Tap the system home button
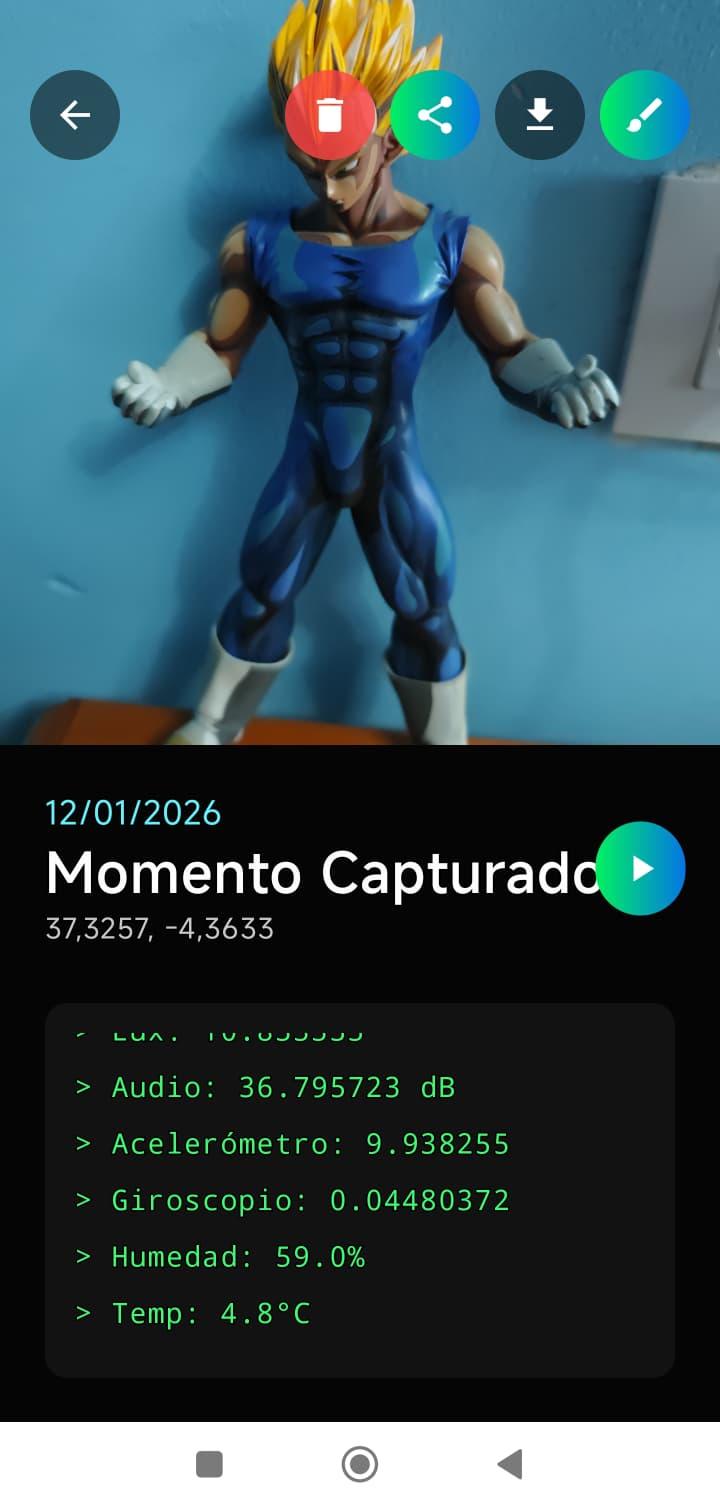720x1510 pixels. (360, 1465)
